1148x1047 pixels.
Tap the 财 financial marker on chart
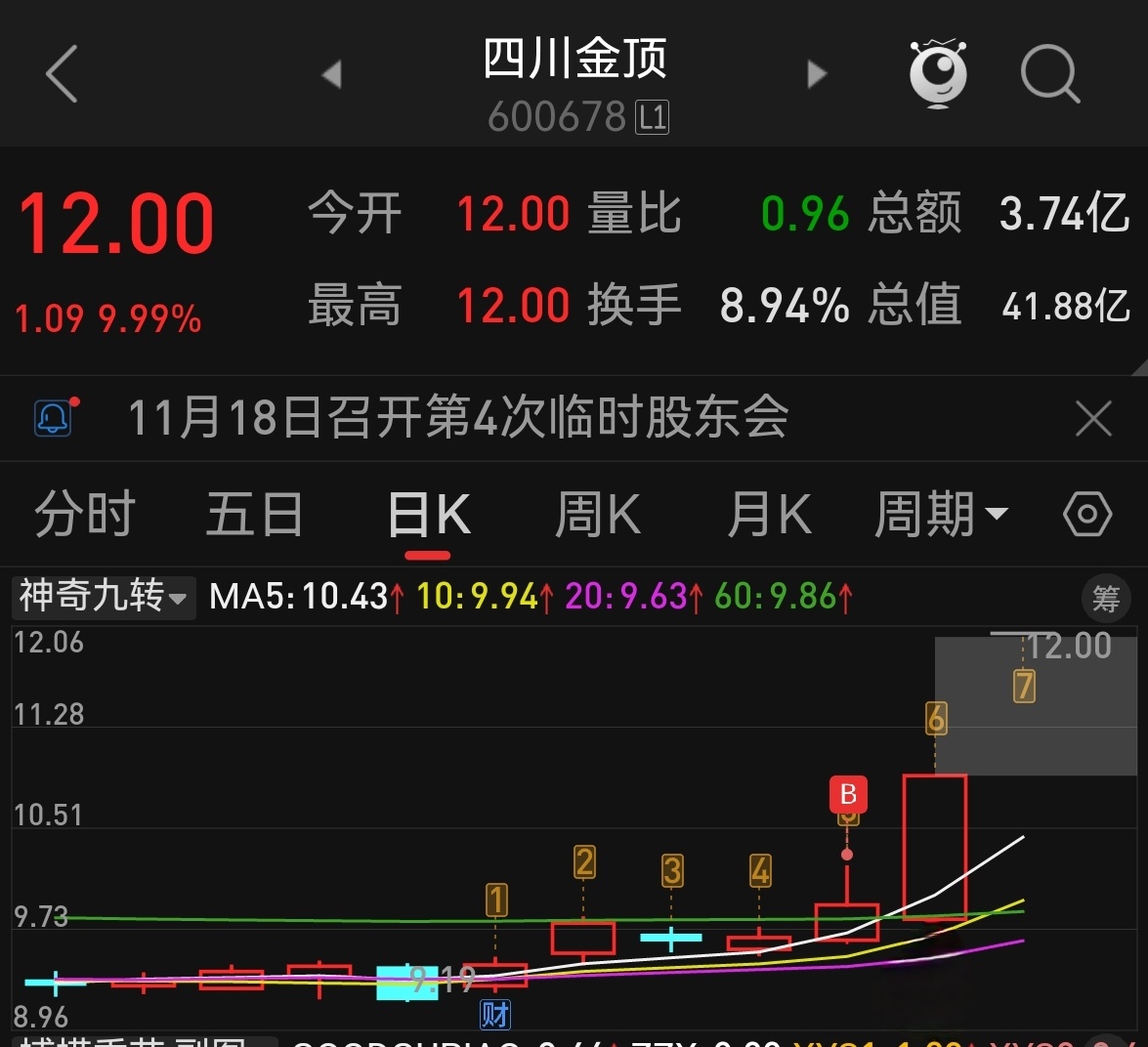tap(495, 1015)
